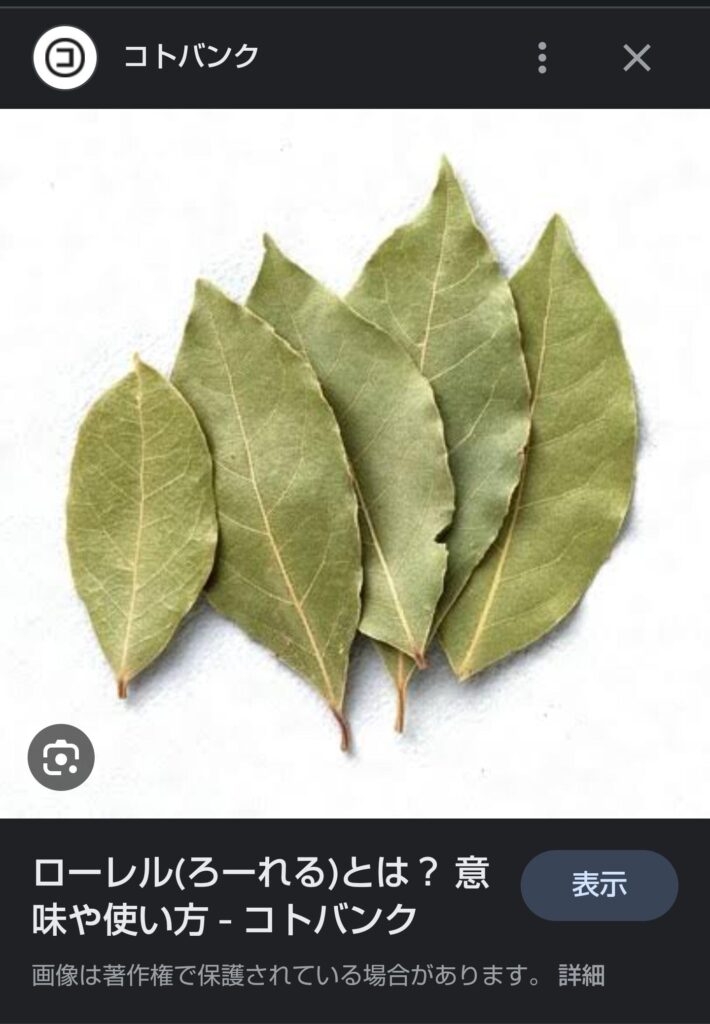Close the image viewer
Viewport: 710px width, 1024px height.
[x=637, y=58]
